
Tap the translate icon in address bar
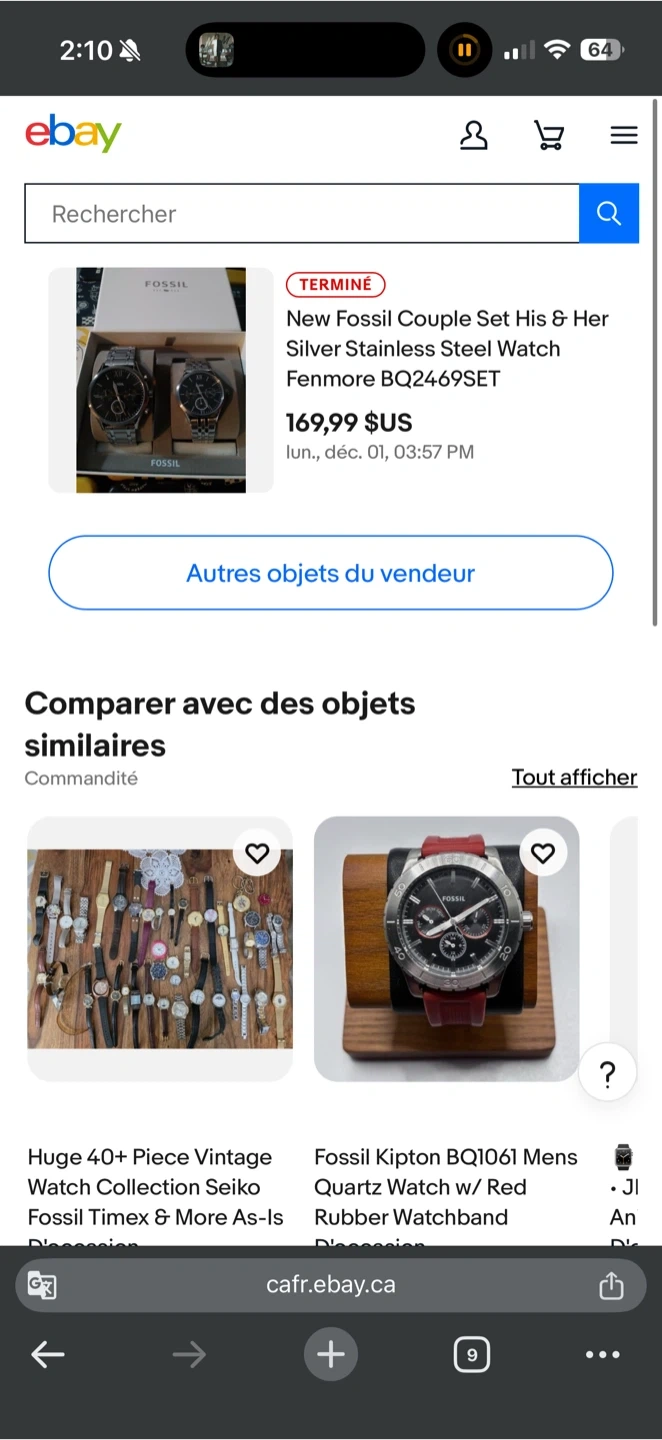click(x=42, y=1285)
